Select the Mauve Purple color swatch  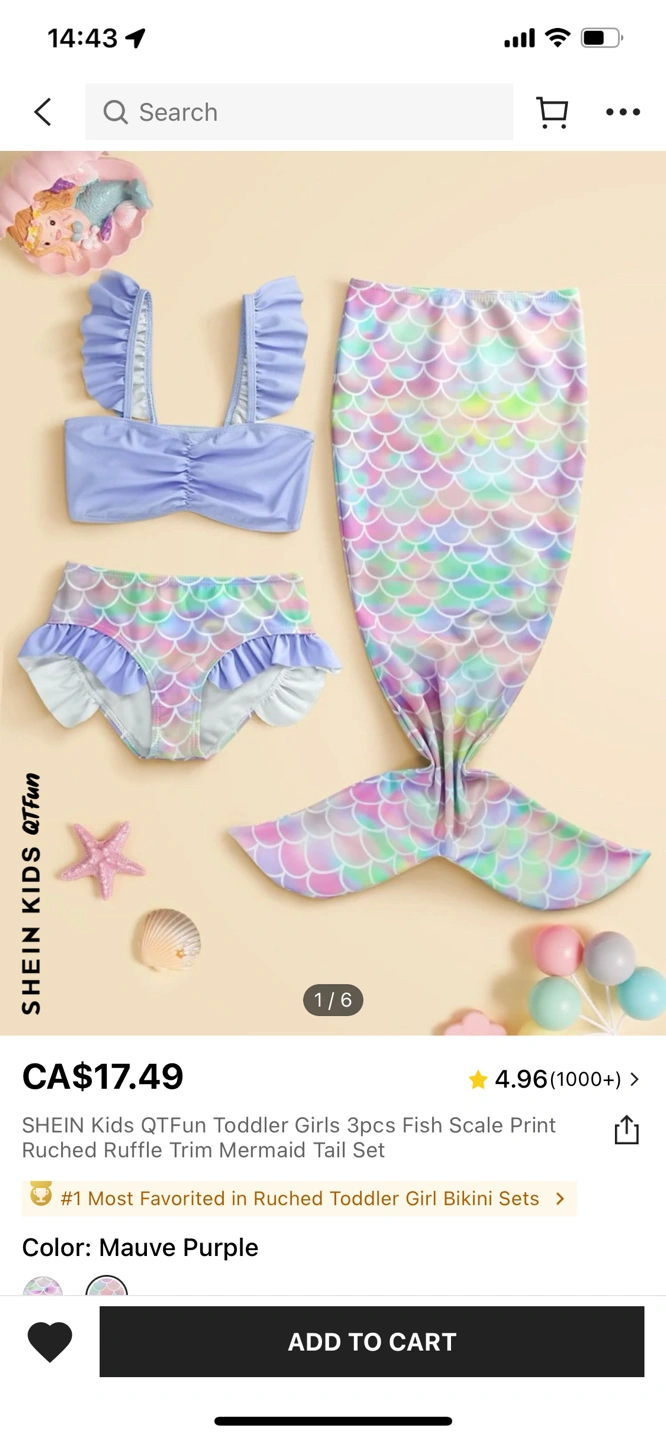(x=106, y=1287)
